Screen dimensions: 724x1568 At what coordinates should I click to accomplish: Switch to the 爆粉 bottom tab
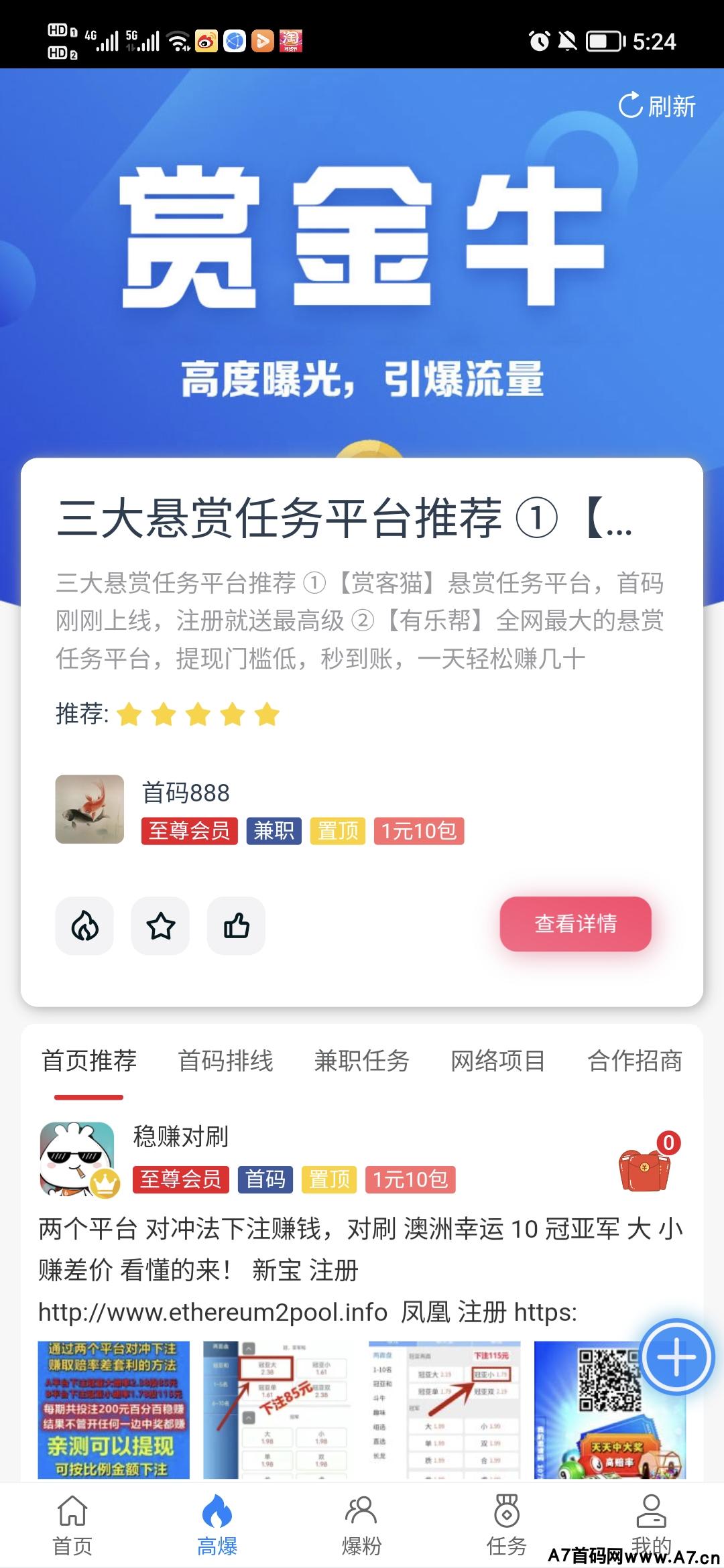click(361, 1525)
